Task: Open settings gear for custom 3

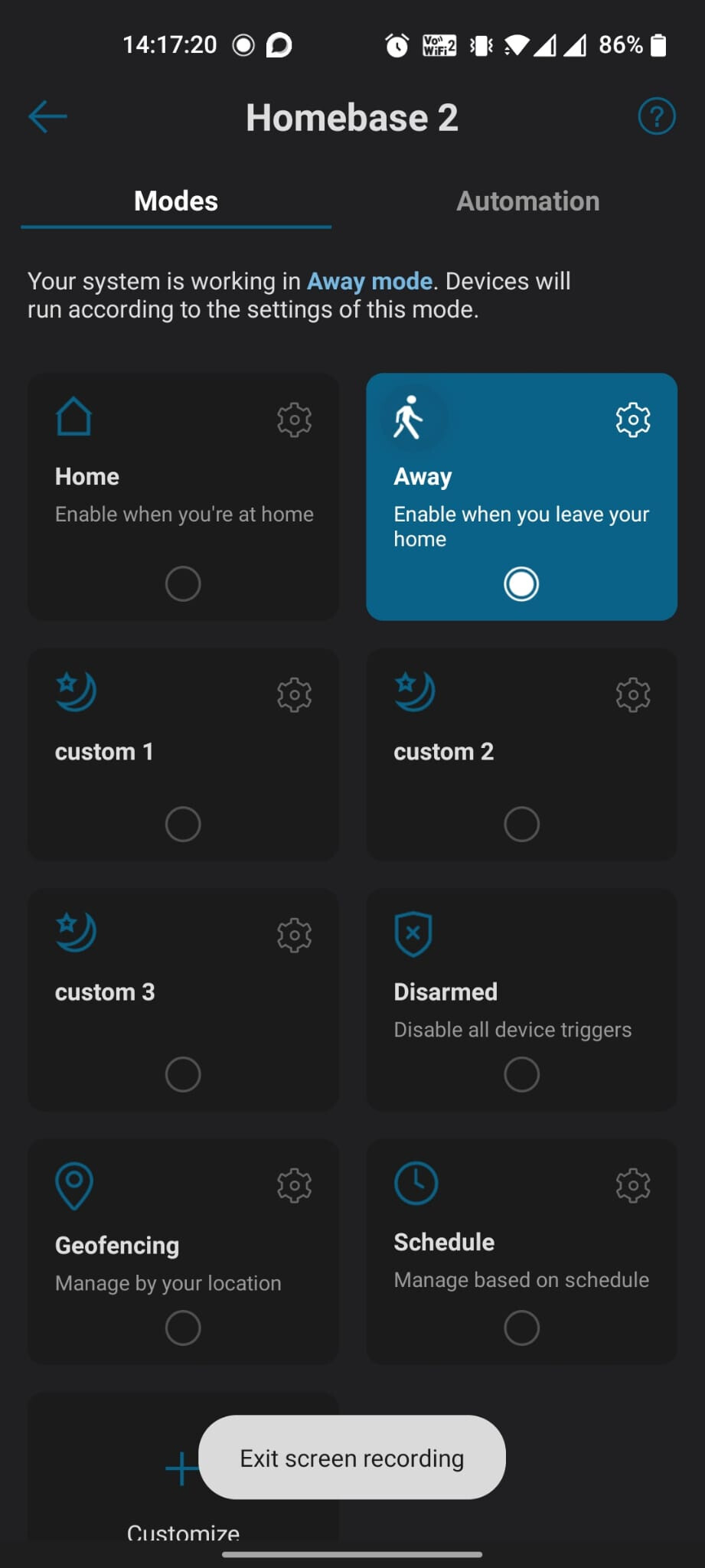Action: pos(294,935)
